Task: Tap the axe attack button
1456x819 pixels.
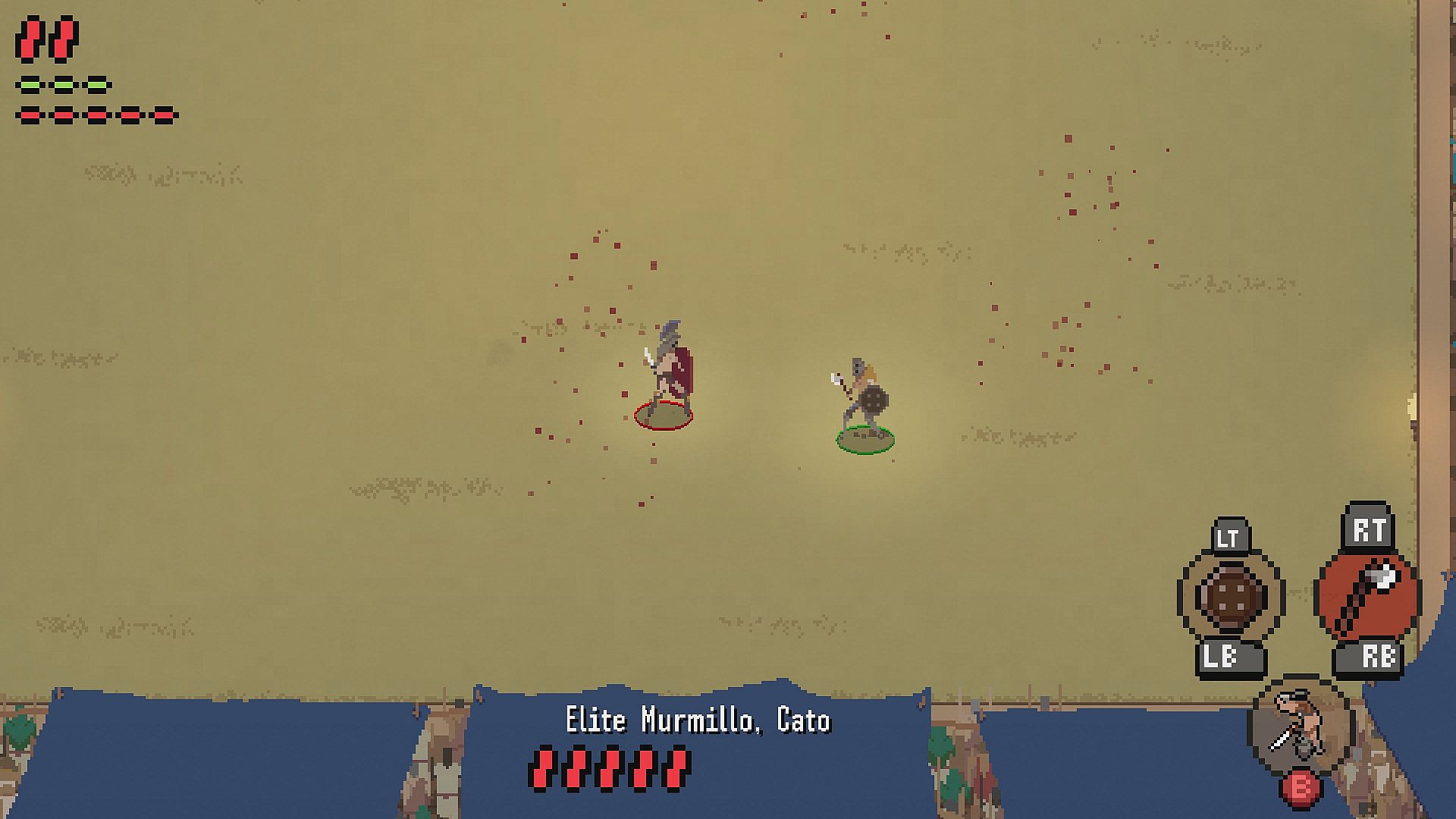Action: click(1367, 594)
